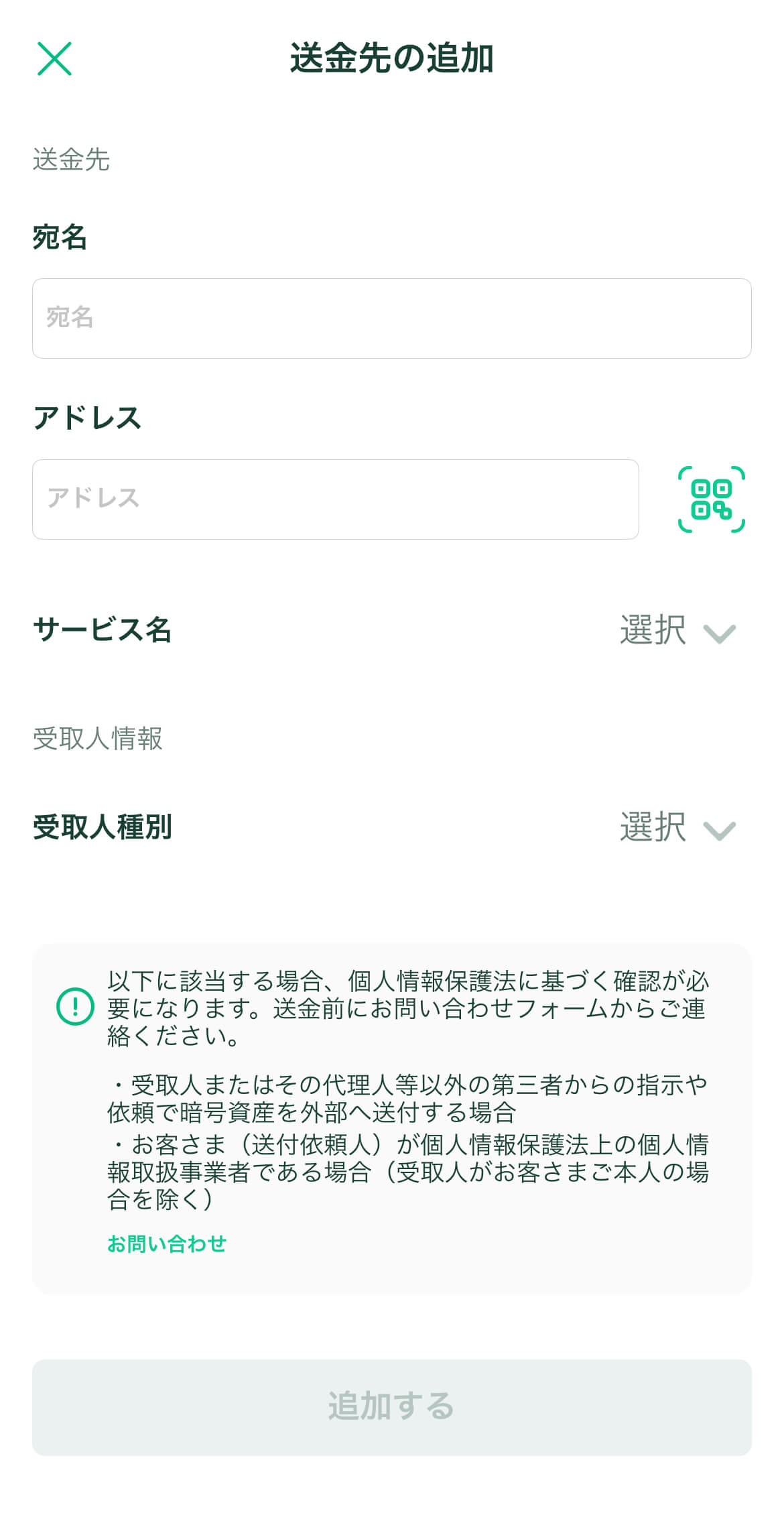Open the お問い合わせ link
The height and width of the screenshot is (1519, 784).
(167, 1243)
